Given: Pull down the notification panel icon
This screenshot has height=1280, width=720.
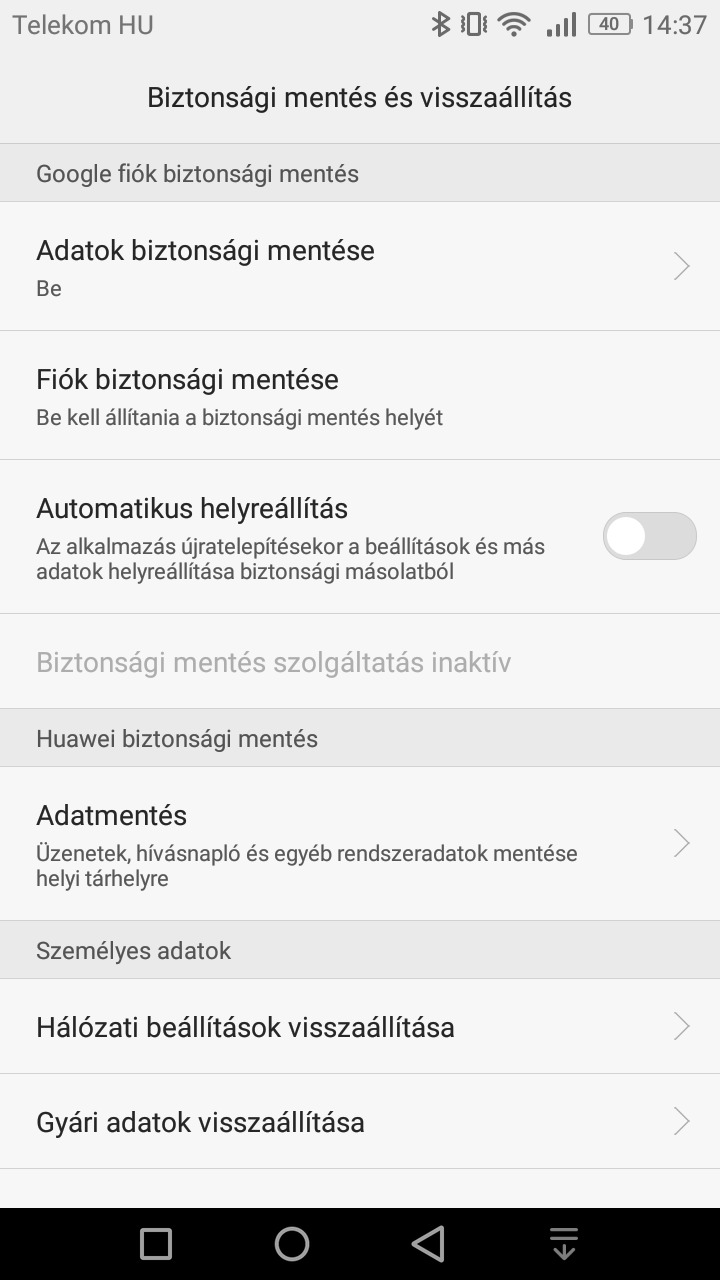Looking at the screenshot, I should 564,1244.
